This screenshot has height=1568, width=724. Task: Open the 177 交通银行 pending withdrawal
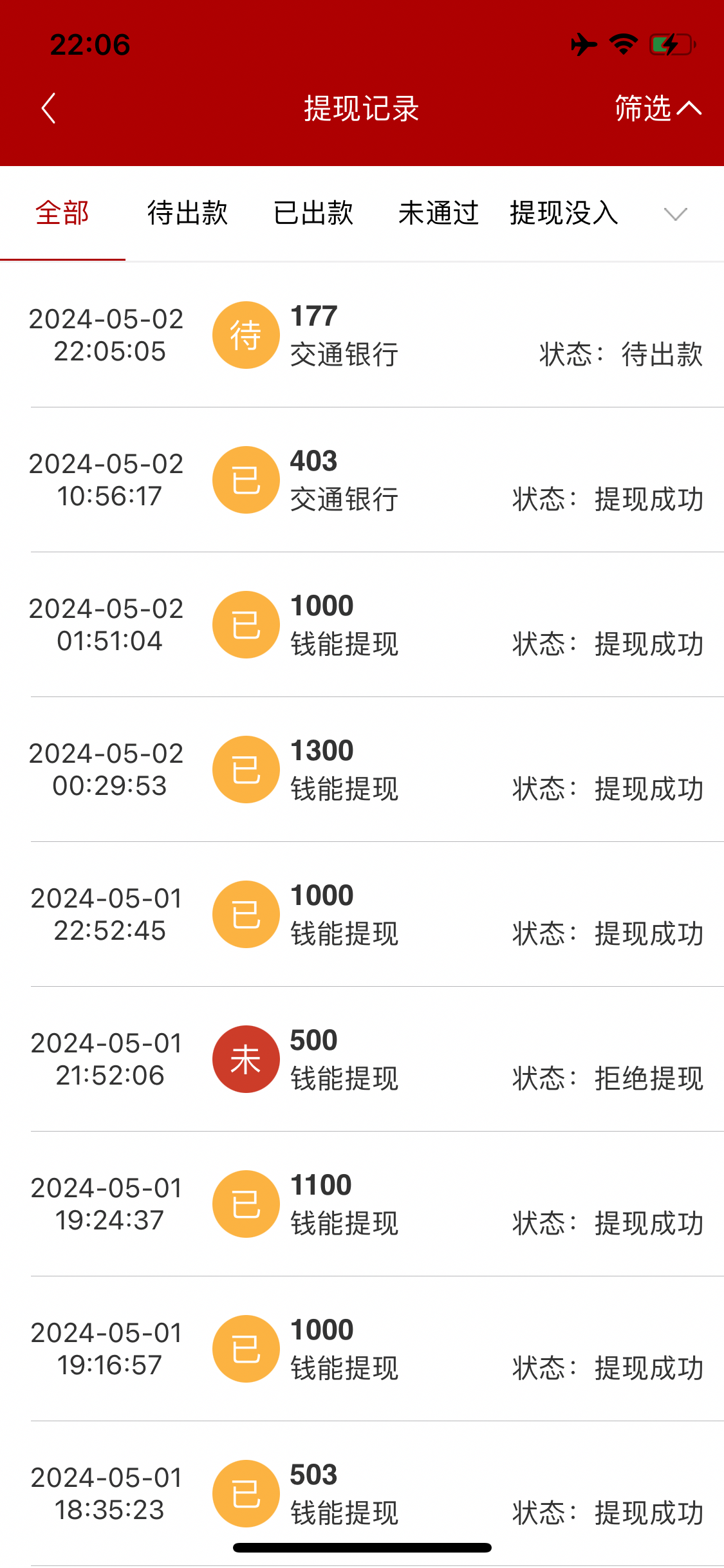coord(362,335)
